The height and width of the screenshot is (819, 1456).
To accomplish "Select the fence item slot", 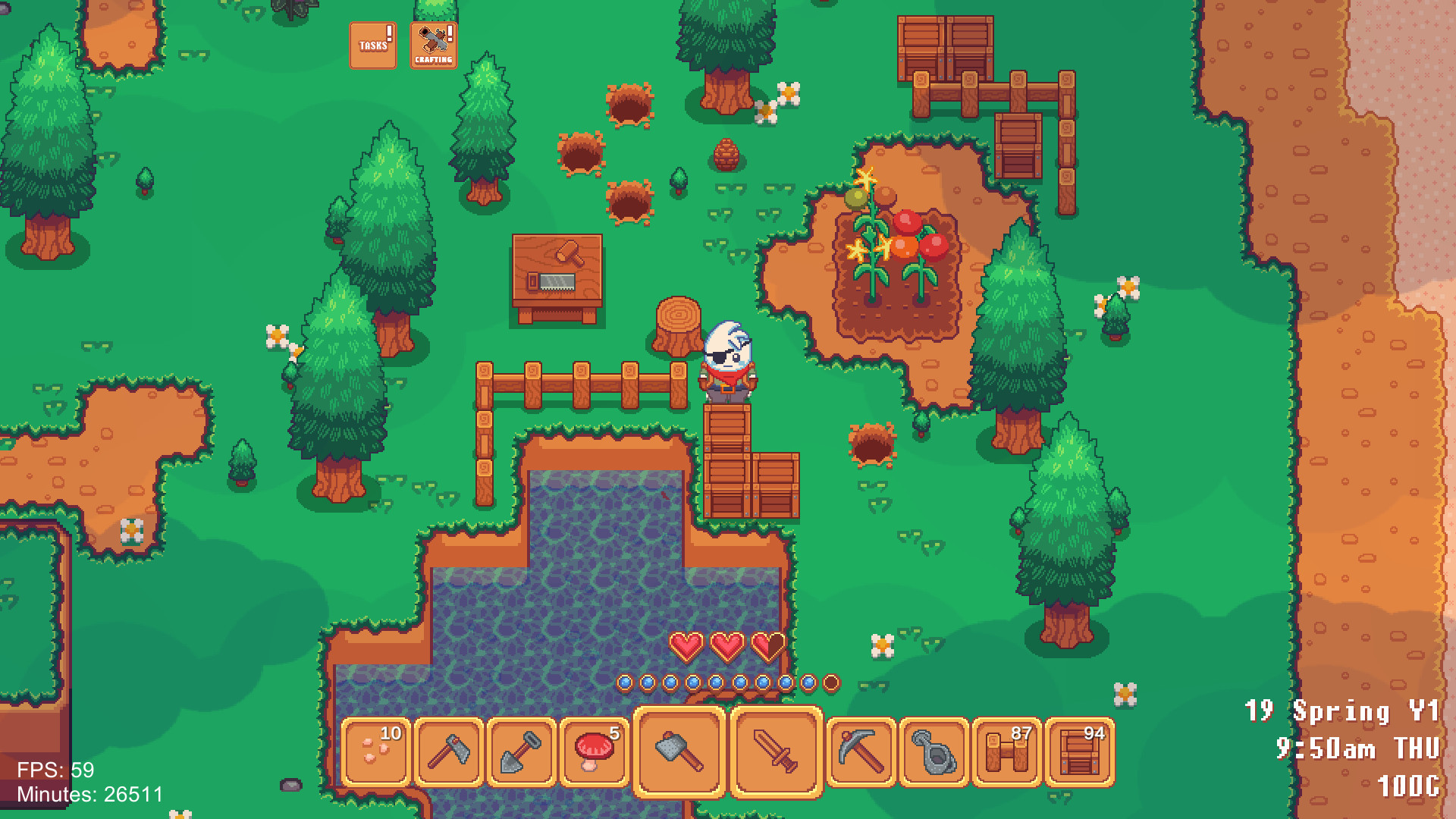I will 1007,752.
